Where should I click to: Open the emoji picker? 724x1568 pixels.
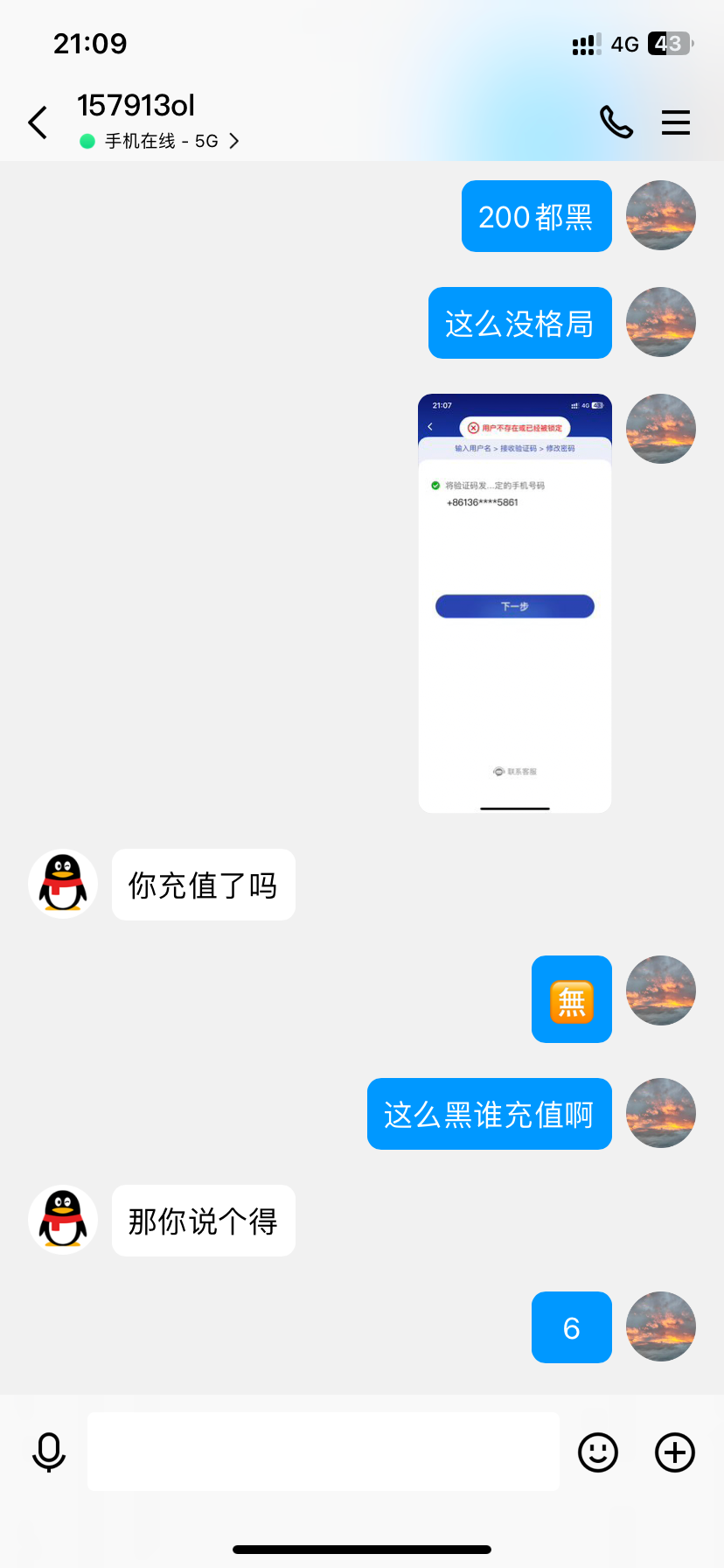point(598,1452)
